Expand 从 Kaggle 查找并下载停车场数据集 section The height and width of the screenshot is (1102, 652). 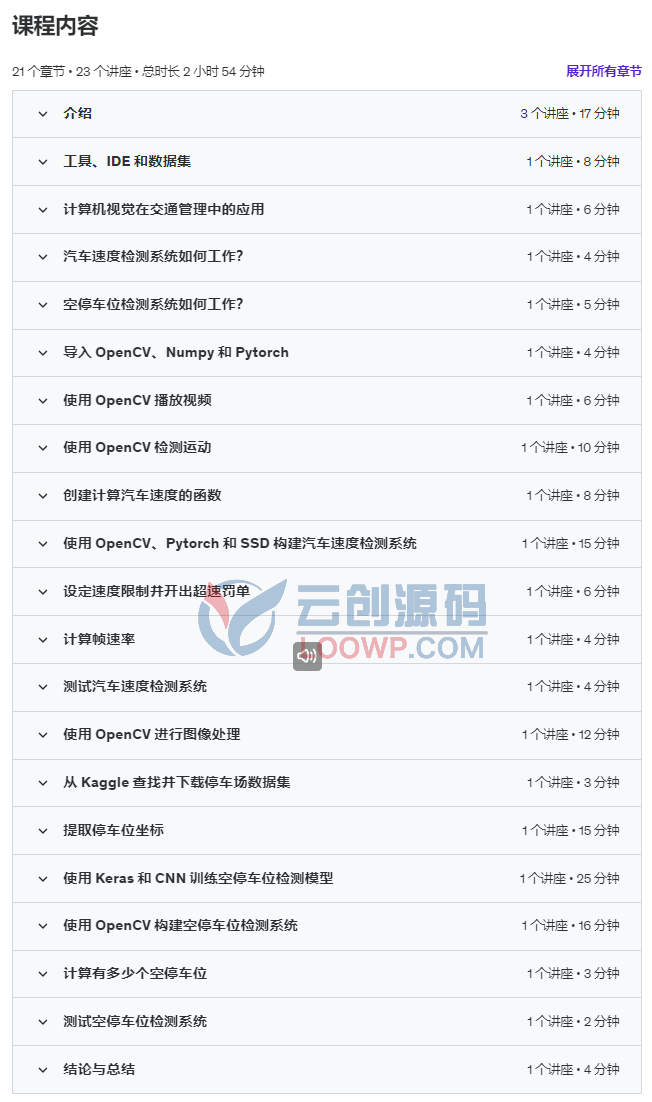pos(327,783)
